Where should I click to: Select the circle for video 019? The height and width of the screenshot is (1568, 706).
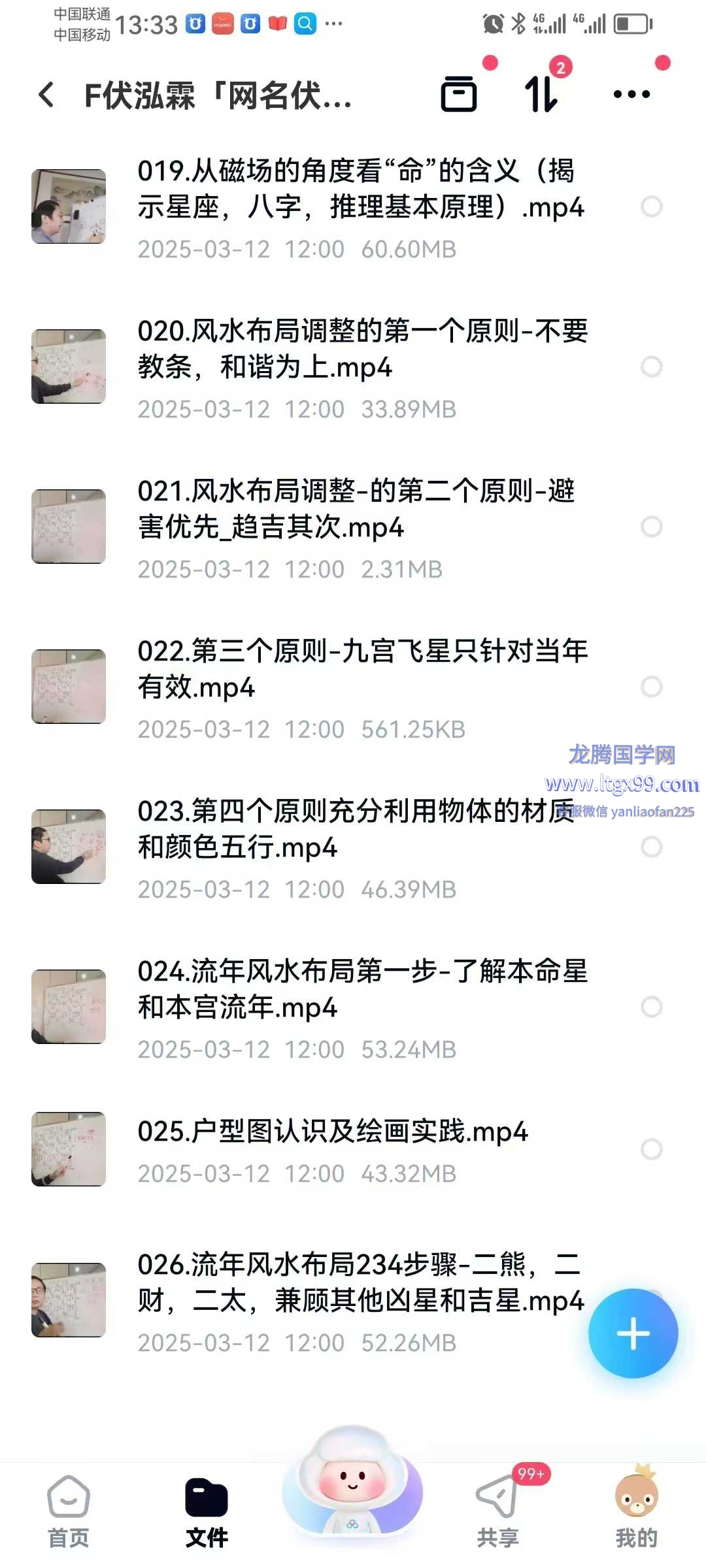coord(651,206)
